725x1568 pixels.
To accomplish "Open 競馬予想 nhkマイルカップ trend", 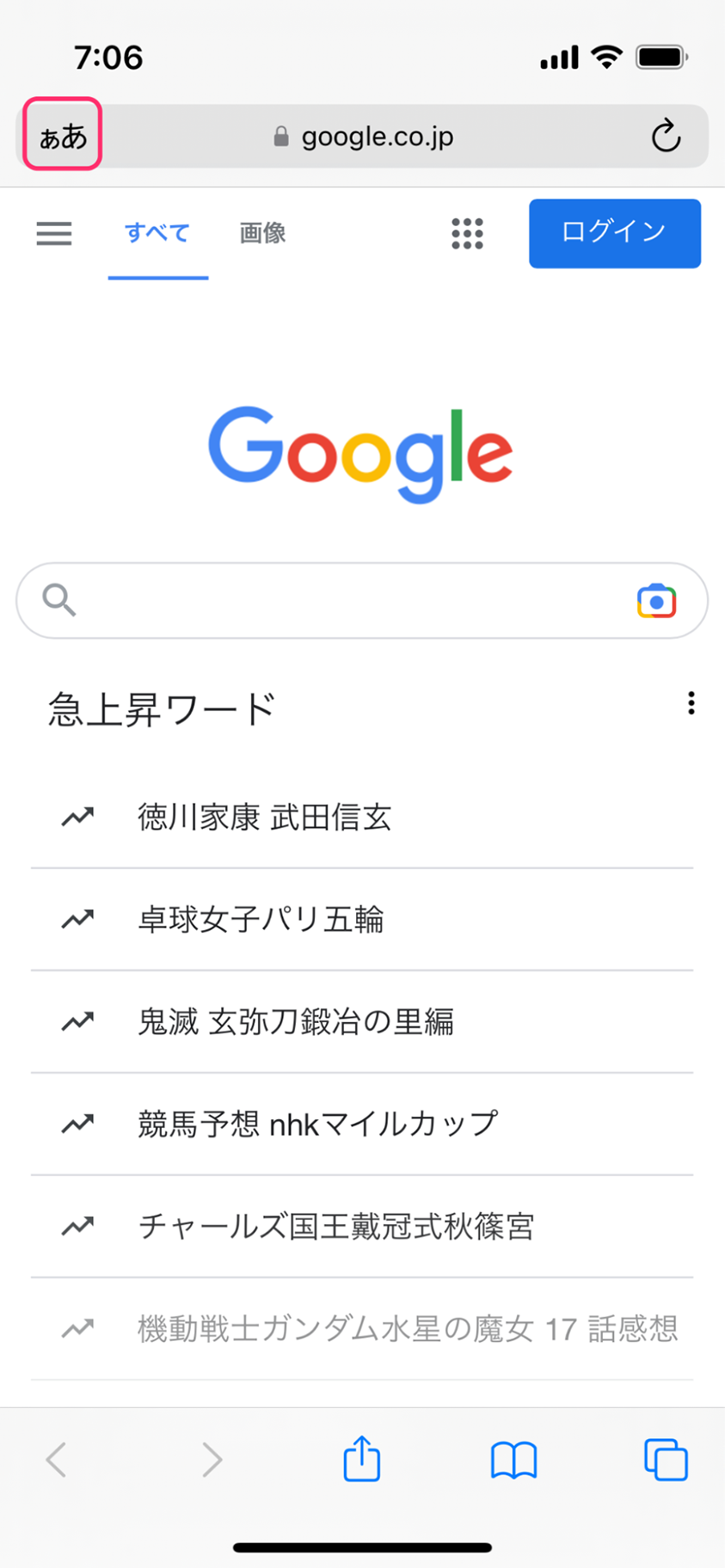I will (317, 1124).
